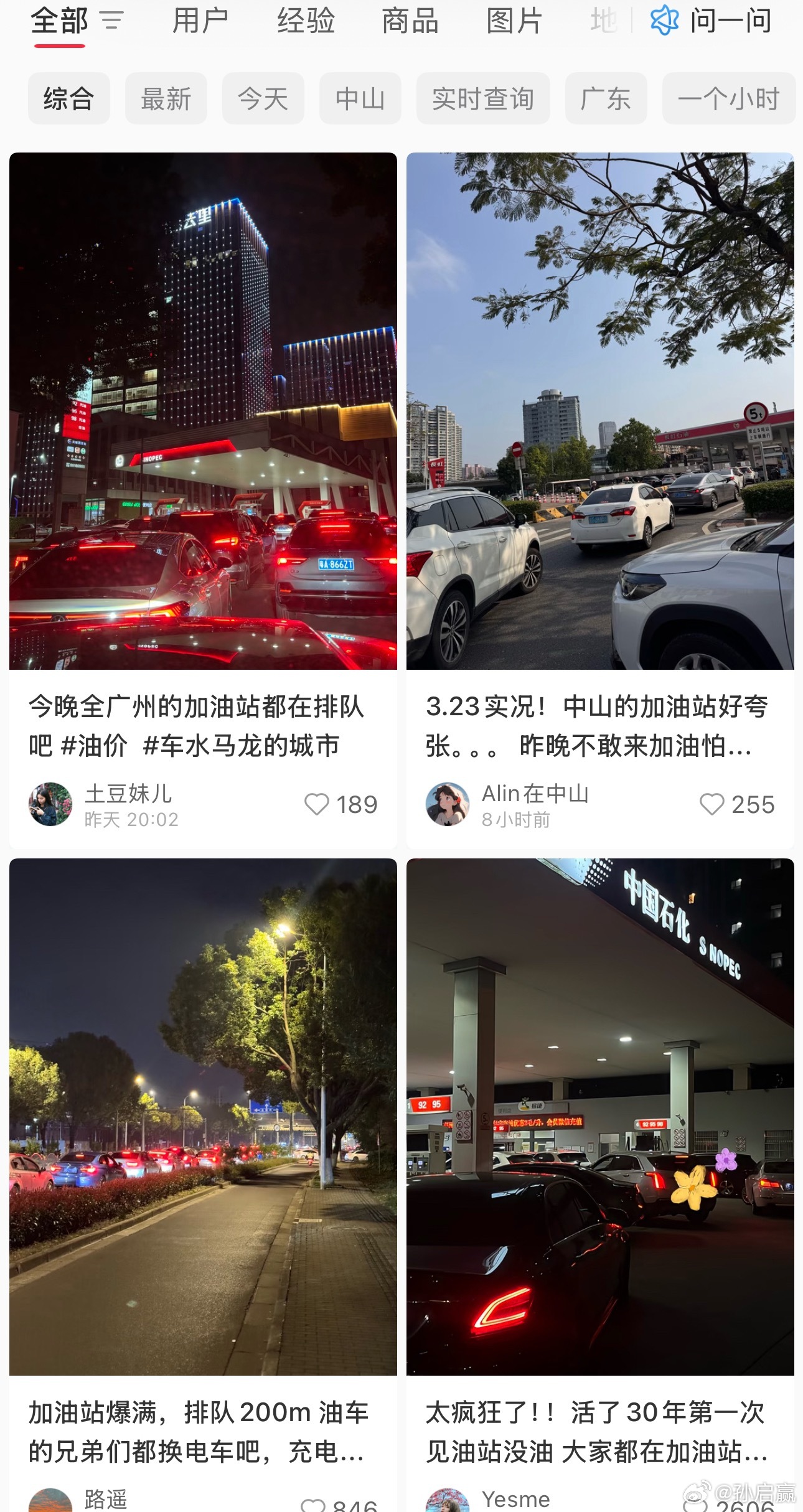The height and width of the screenshot is (1512, 803).
Task: Switch to the 商品 tab
Action: (410, 22)
